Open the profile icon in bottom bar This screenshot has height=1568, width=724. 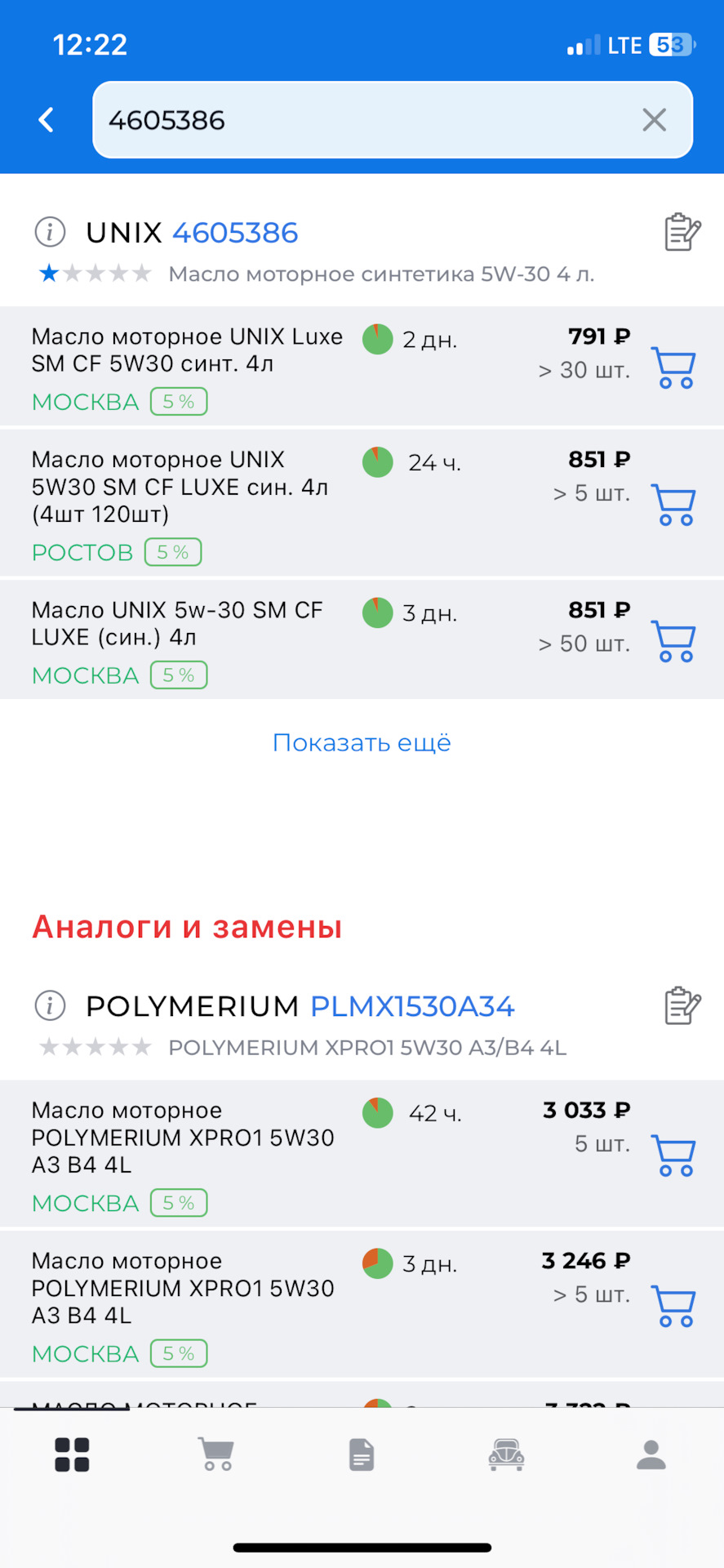click(651, 1453)
